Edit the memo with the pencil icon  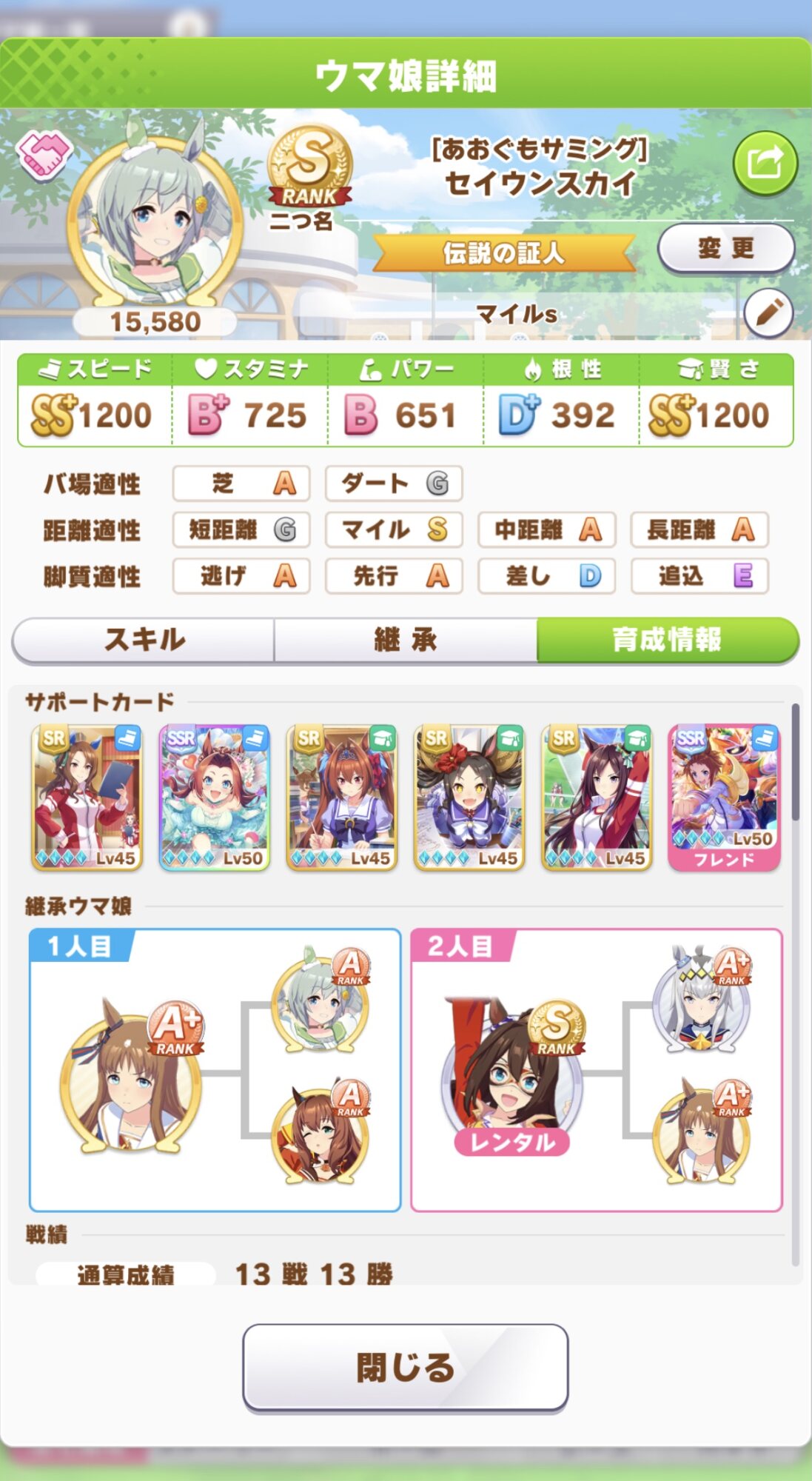pos(768,313)
